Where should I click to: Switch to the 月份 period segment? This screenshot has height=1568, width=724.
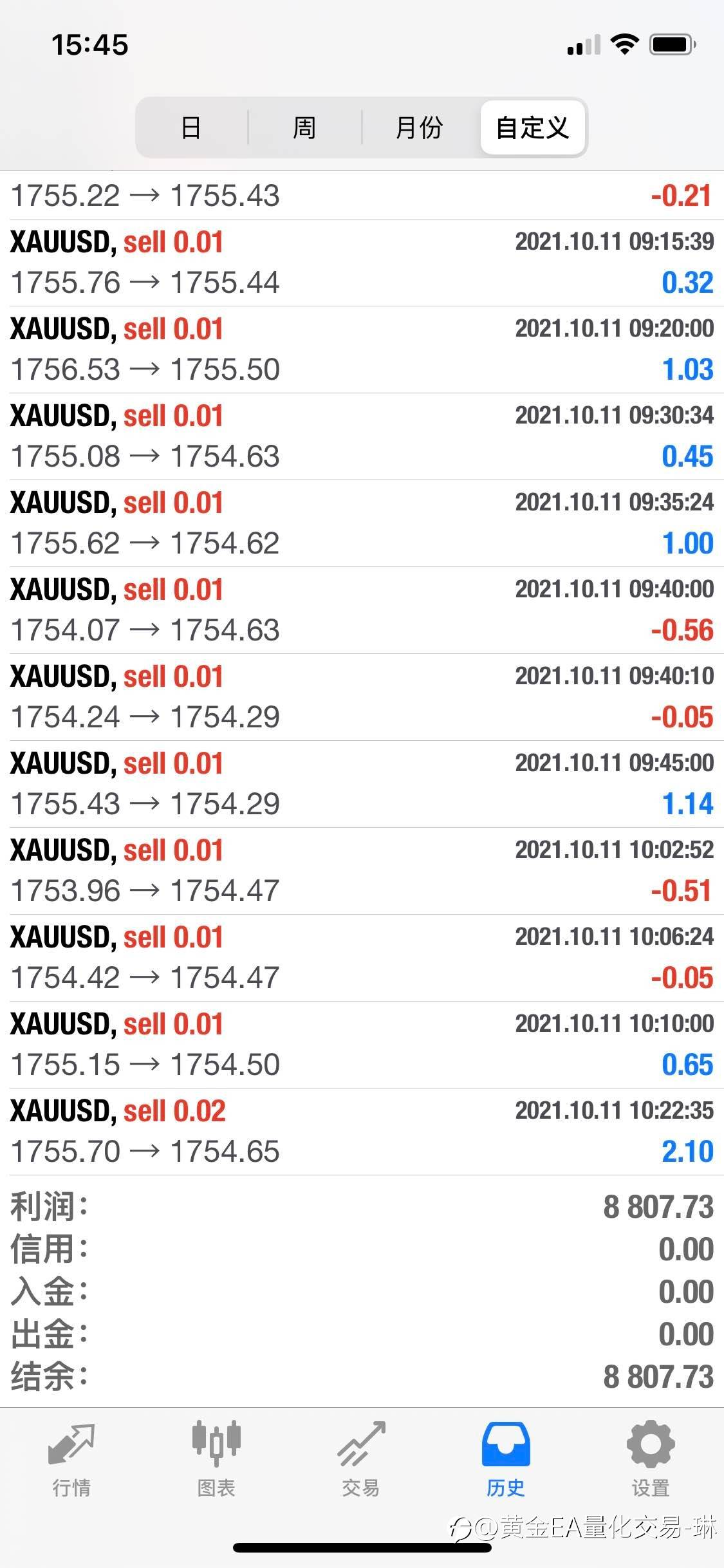click(420, 127)
